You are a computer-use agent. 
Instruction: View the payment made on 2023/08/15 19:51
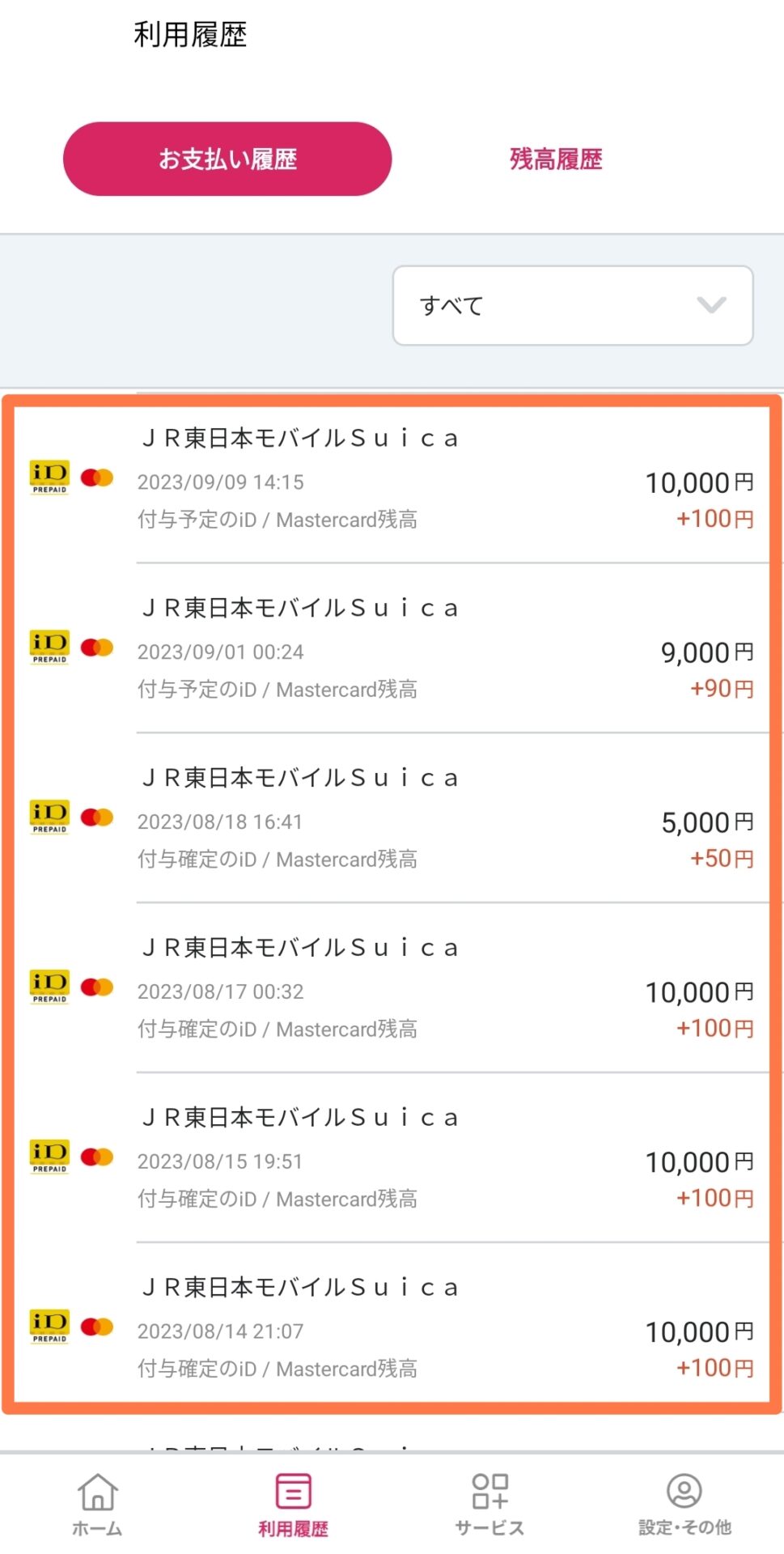pyautogui.click(x=392, y=1158)
